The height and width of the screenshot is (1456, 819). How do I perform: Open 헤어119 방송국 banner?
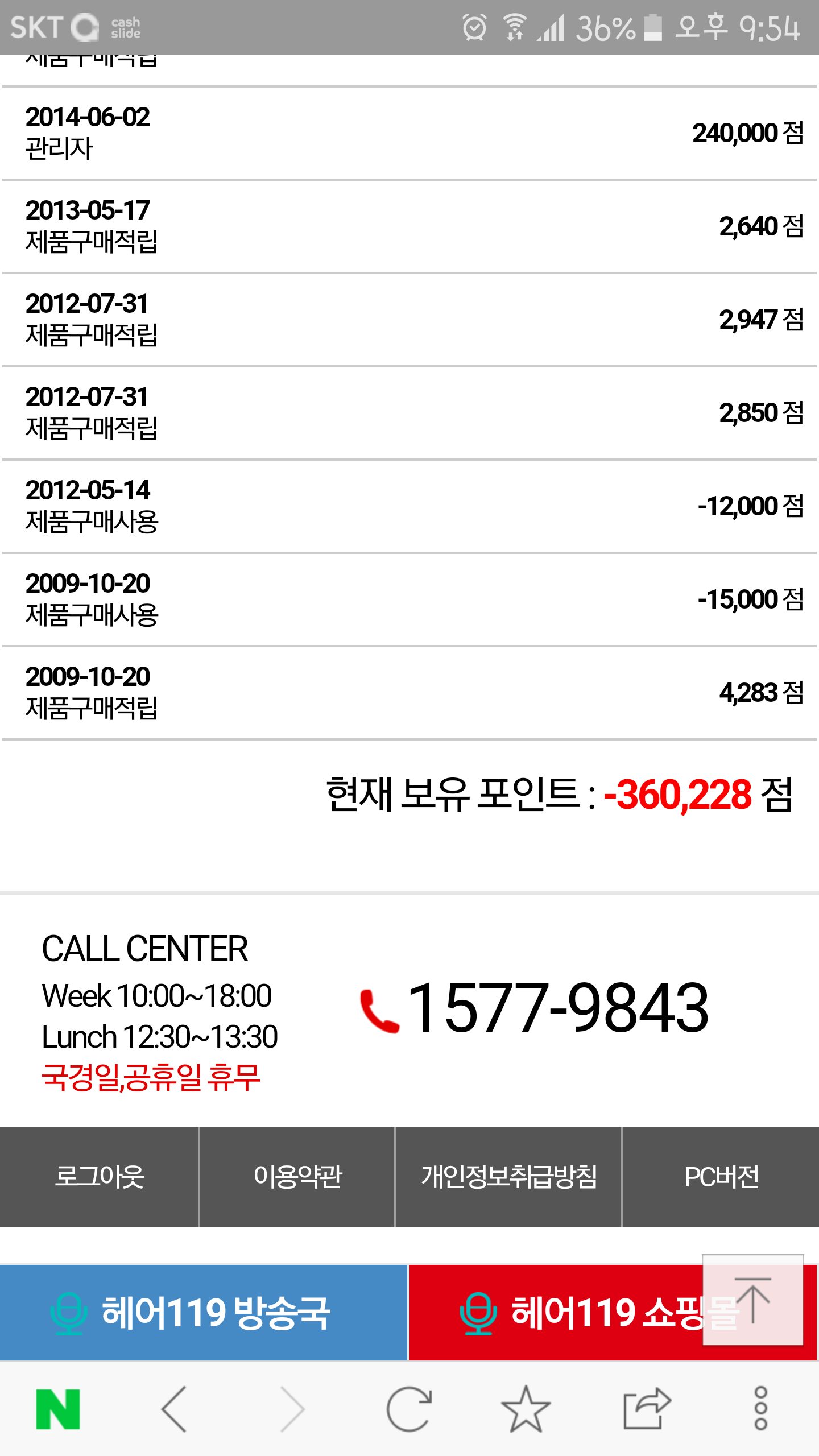point(204,1313)
